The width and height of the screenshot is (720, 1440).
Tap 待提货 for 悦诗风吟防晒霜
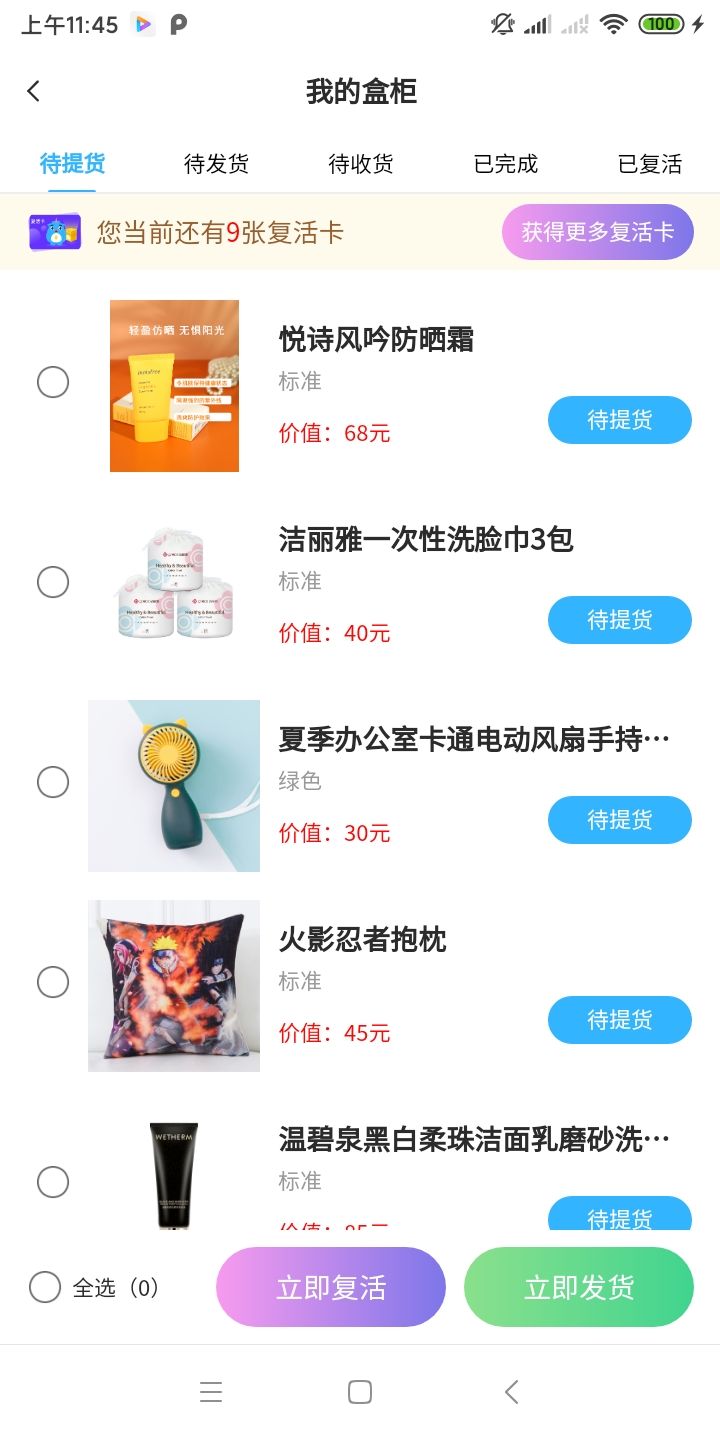point(619,420)
